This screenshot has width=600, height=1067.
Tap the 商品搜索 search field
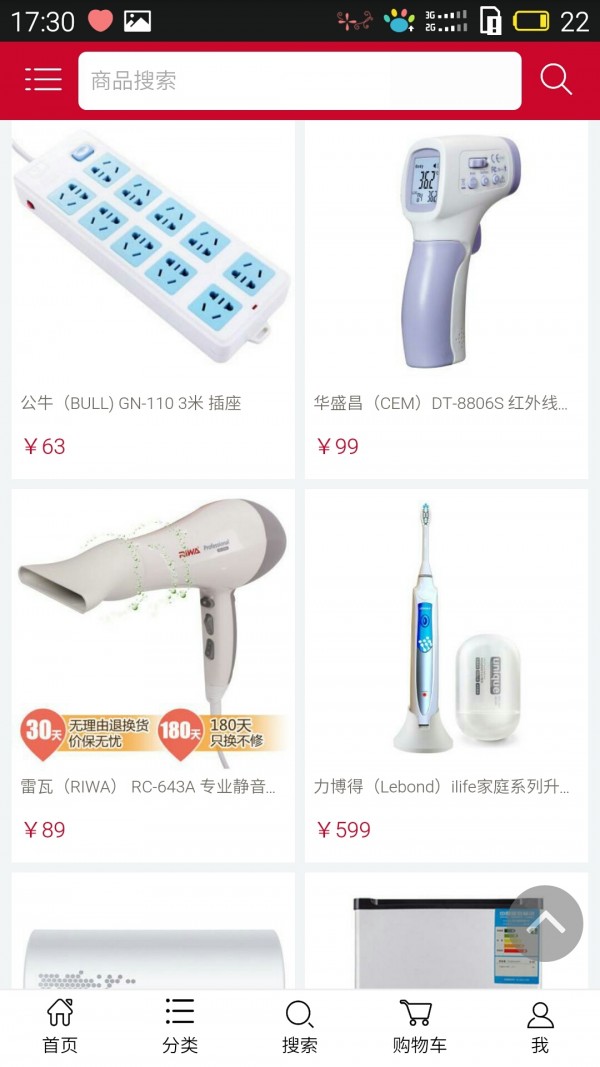tap(300, 81)
